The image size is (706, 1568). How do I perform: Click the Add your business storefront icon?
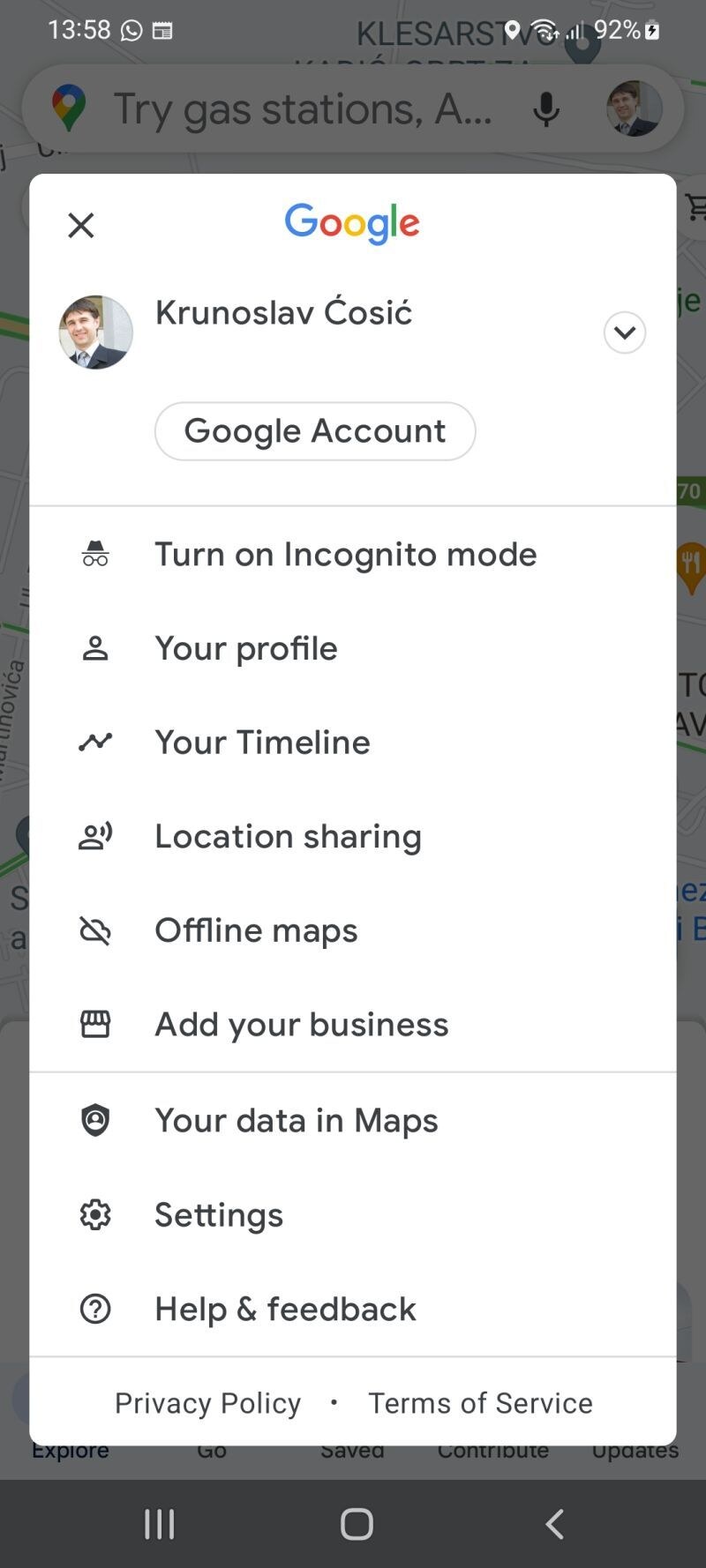click(94, 1024)
